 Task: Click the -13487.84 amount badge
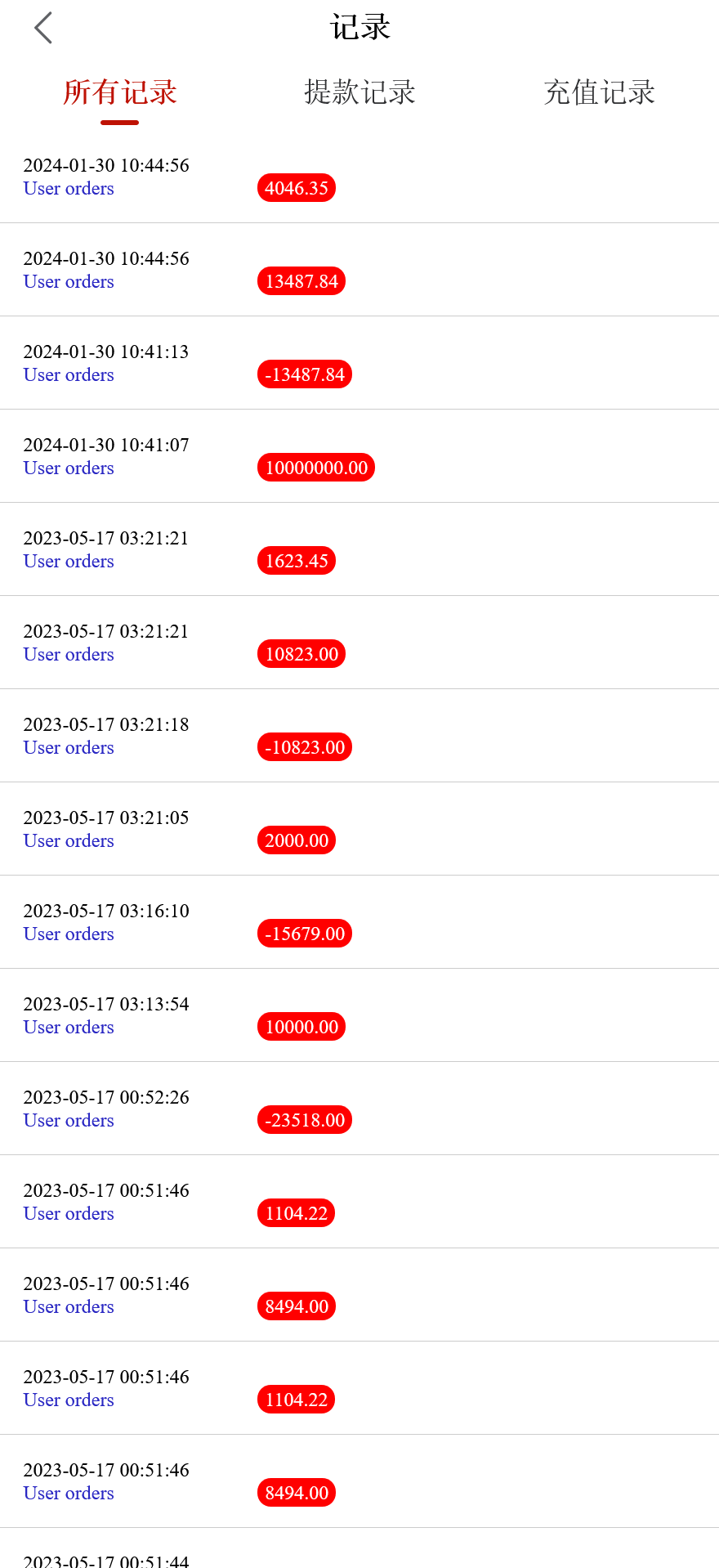[304, 374]
